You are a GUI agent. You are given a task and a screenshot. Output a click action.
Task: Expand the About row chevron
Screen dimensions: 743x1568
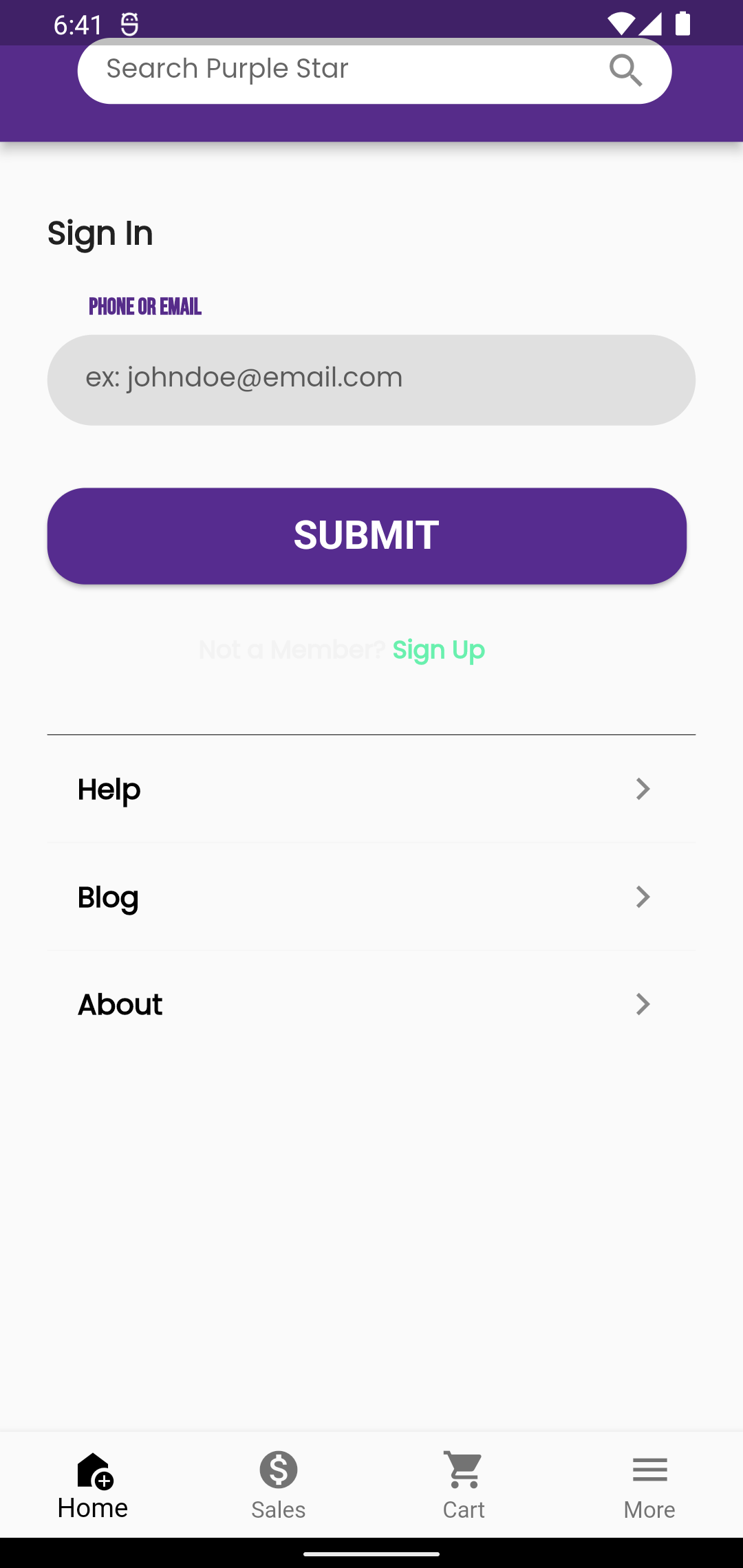pyautogui.click(x=642, y=1004)
